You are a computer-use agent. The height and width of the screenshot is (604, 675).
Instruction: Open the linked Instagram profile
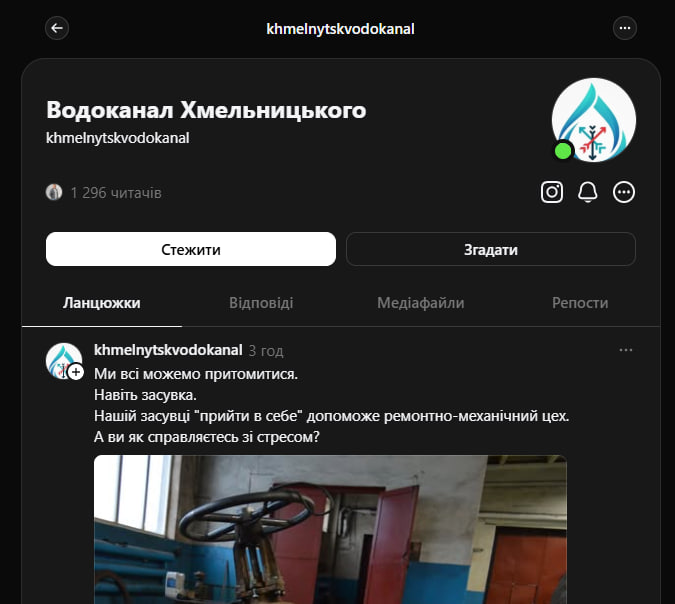point(552,192)
